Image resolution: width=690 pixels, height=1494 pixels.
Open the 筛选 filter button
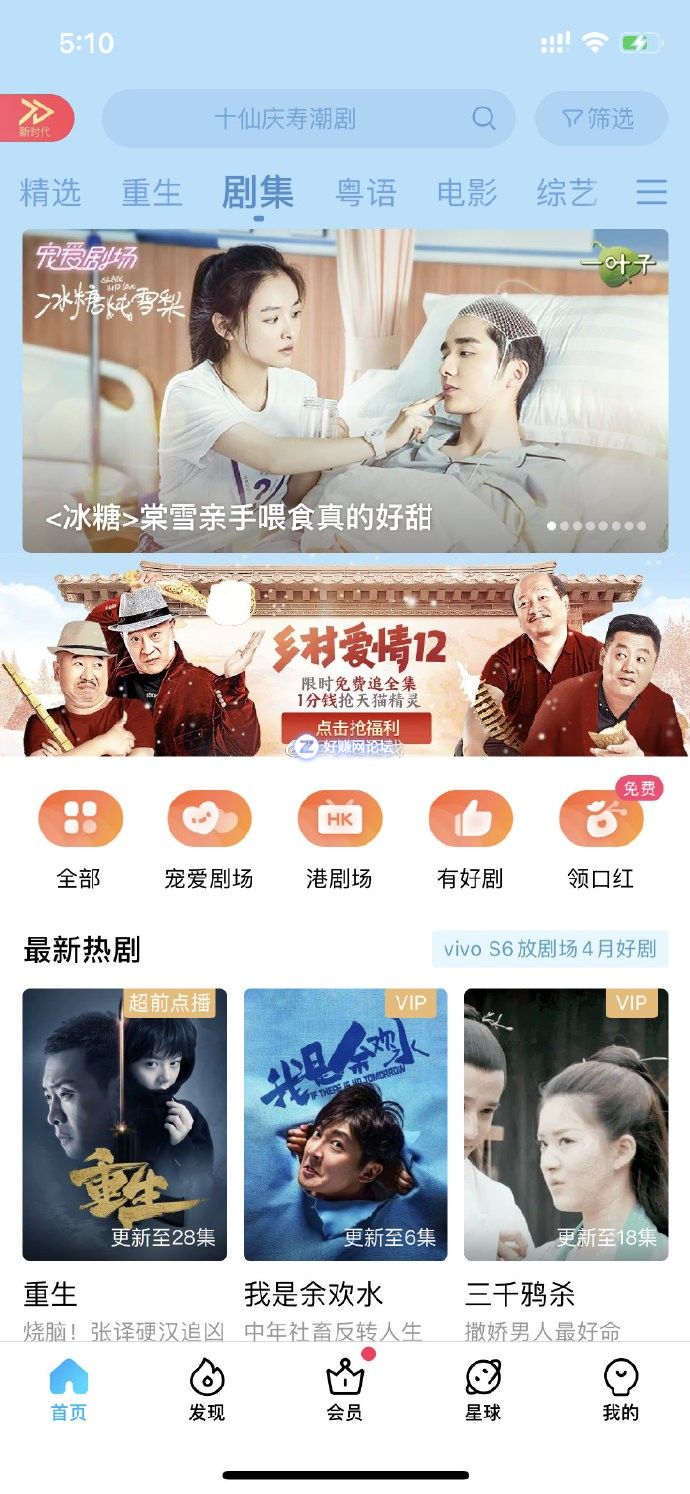pos(600,119)
